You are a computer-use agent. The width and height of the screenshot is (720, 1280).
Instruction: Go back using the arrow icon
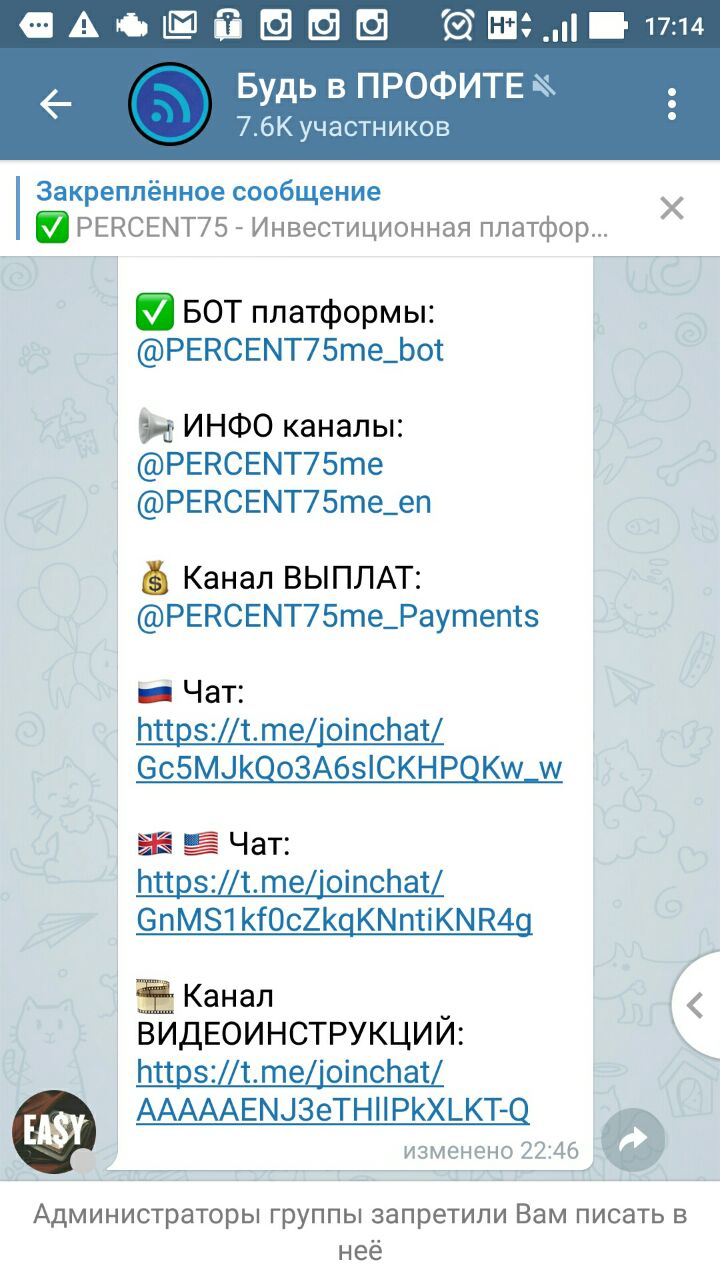[x=55, y=104]
